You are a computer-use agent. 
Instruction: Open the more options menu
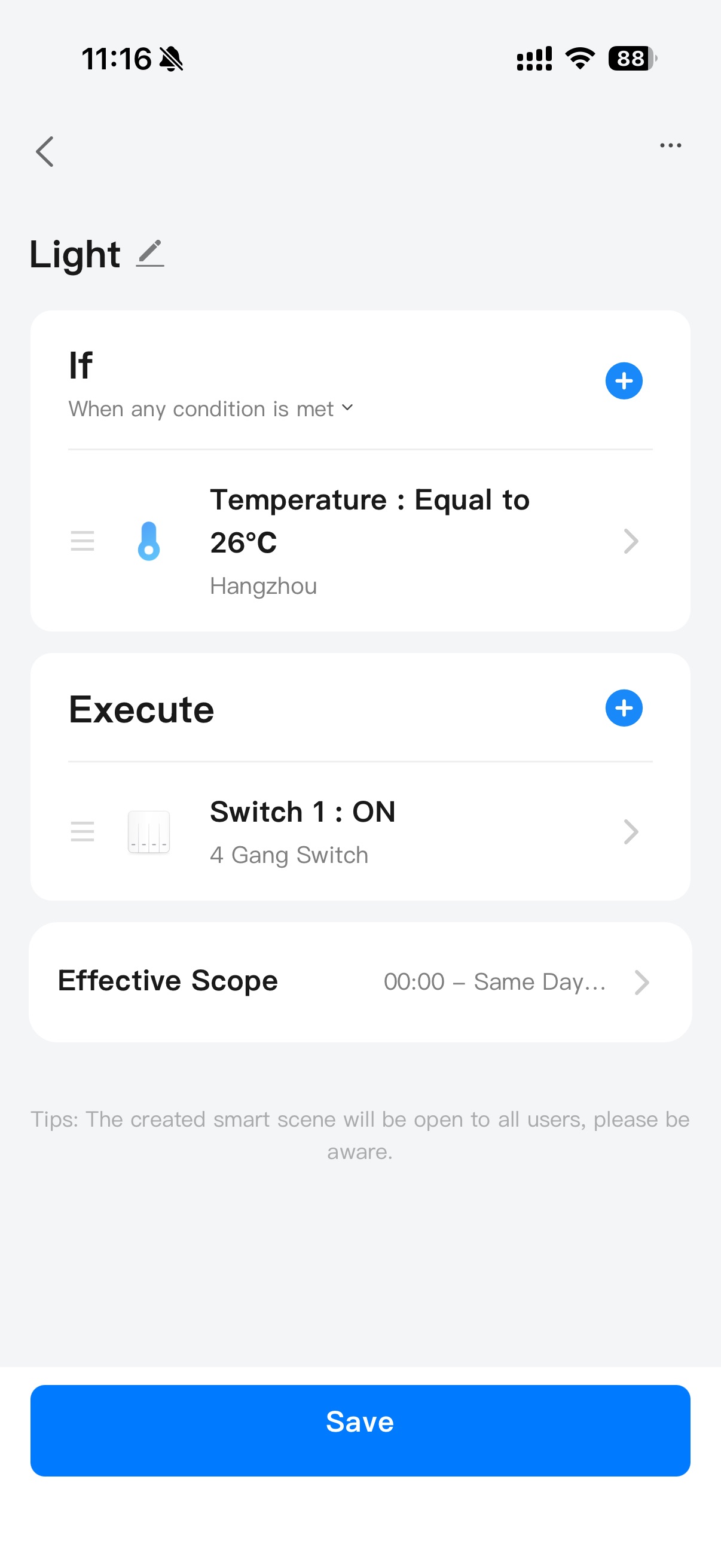(x=670, y=145)
